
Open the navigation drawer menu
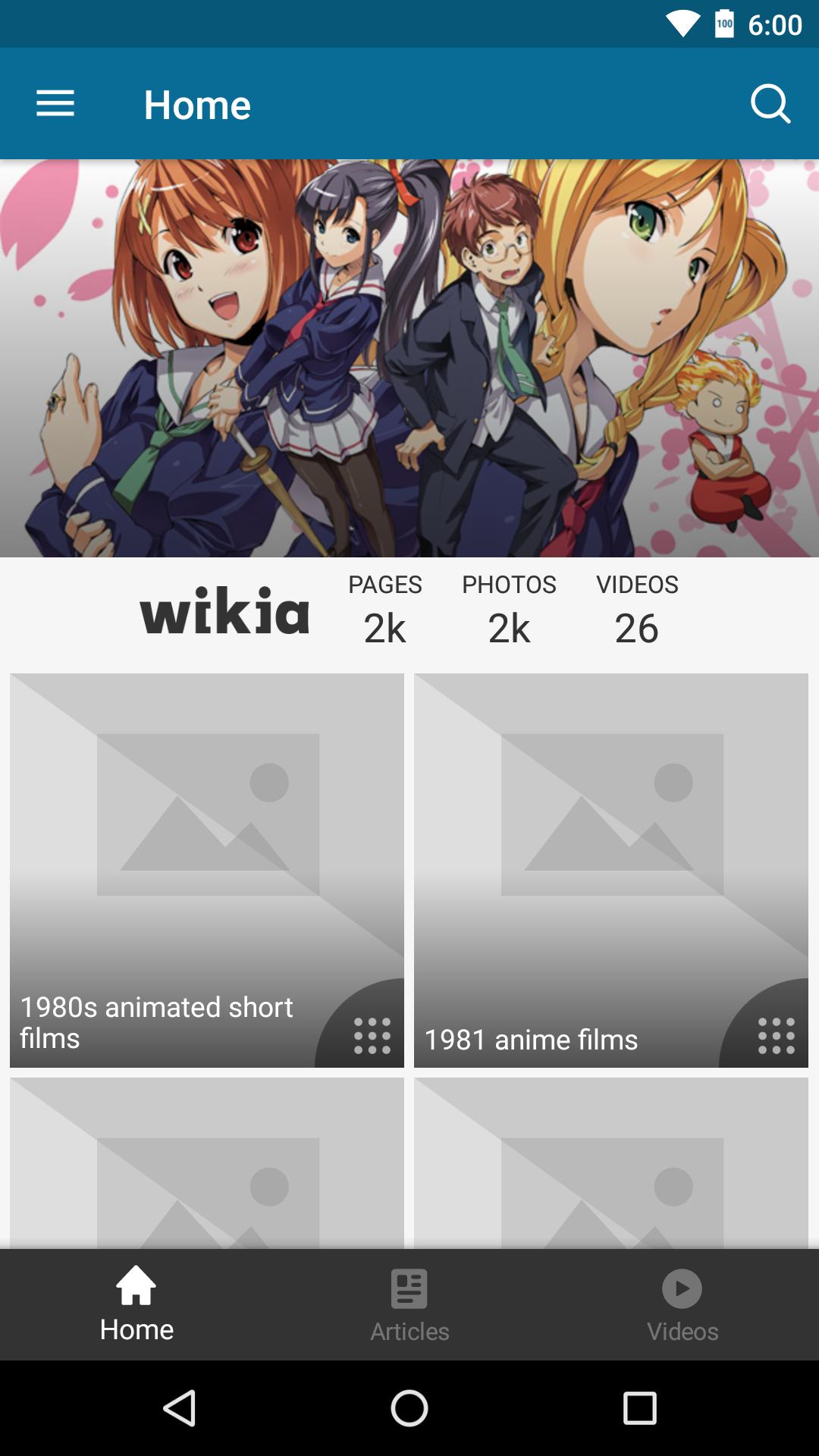click(x=55, y=103)
